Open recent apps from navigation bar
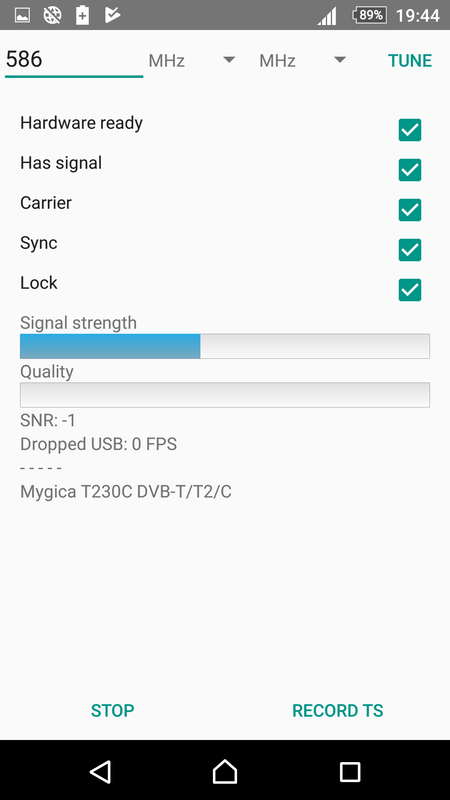The height and width of the screenshot is (800, 450). tap(350, 771)
